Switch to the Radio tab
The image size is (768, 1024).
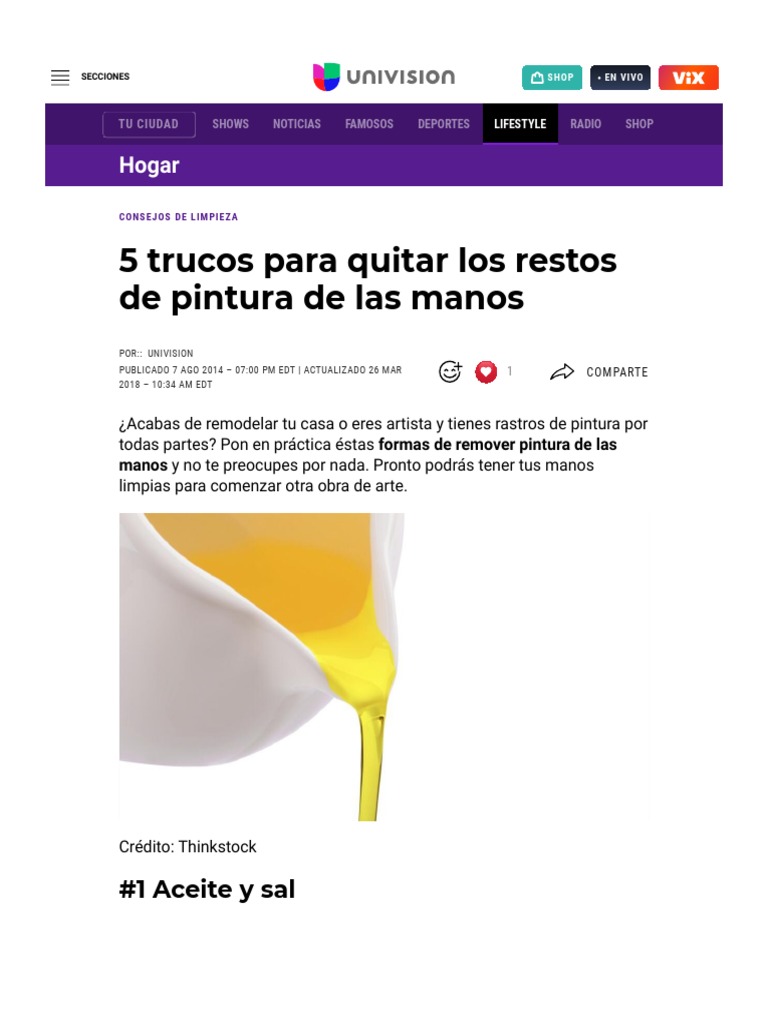[585, 124]
